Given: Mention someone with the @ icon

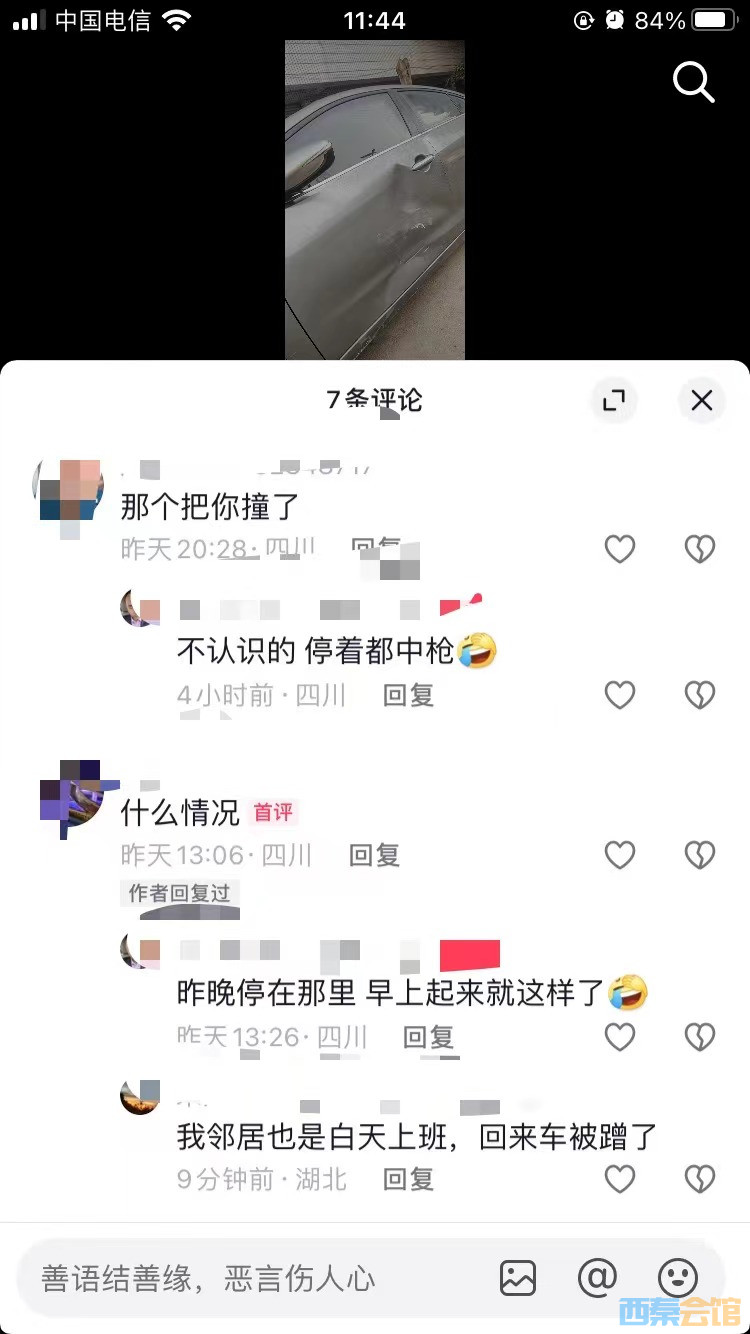Looking at the screenshot, I should tap(597, 1277).
